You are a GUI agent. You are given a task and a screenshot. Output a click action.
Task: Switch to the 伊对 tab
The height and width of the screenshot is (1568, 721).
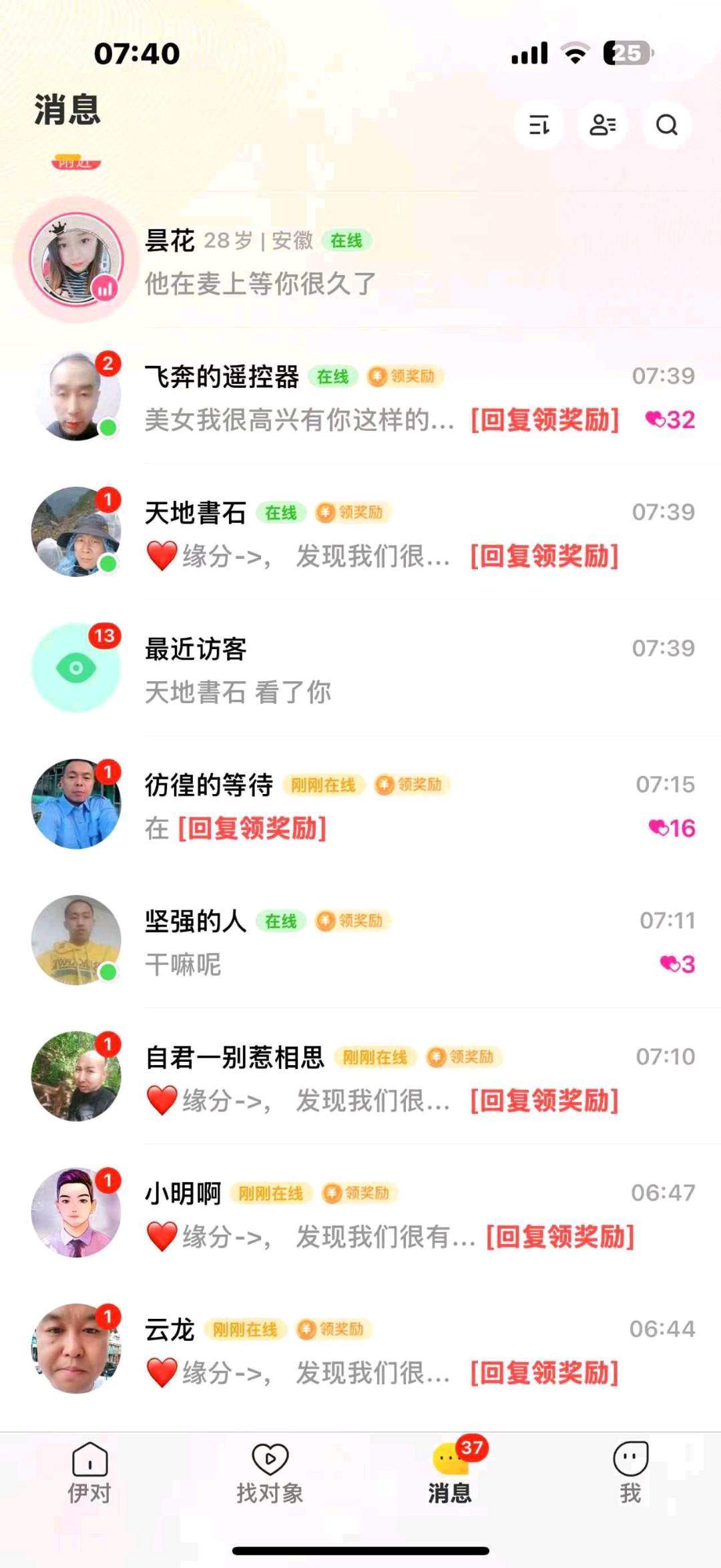[89, 1473]
